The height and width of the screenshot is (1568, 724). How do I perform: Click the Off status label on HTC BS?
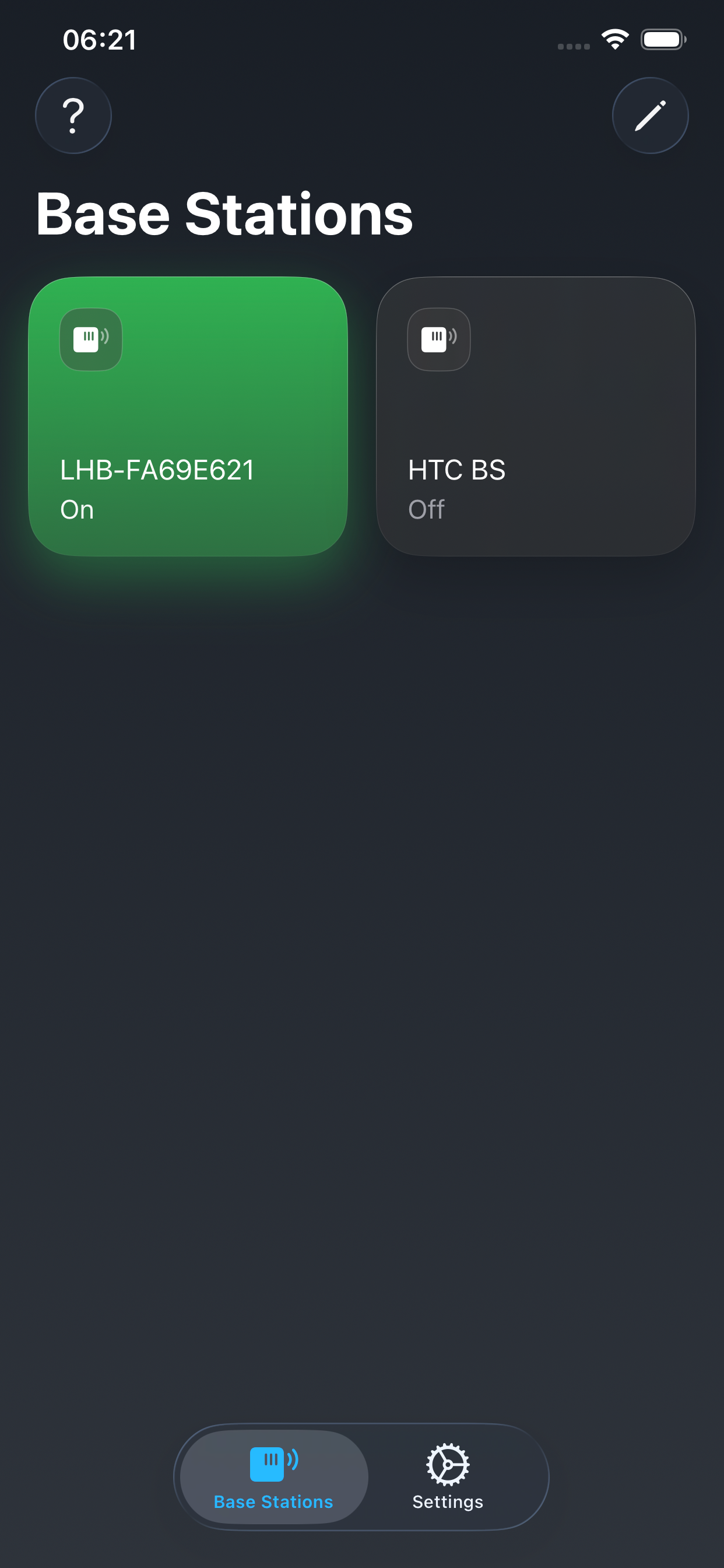pyautogui.click(x=426, y=510)
